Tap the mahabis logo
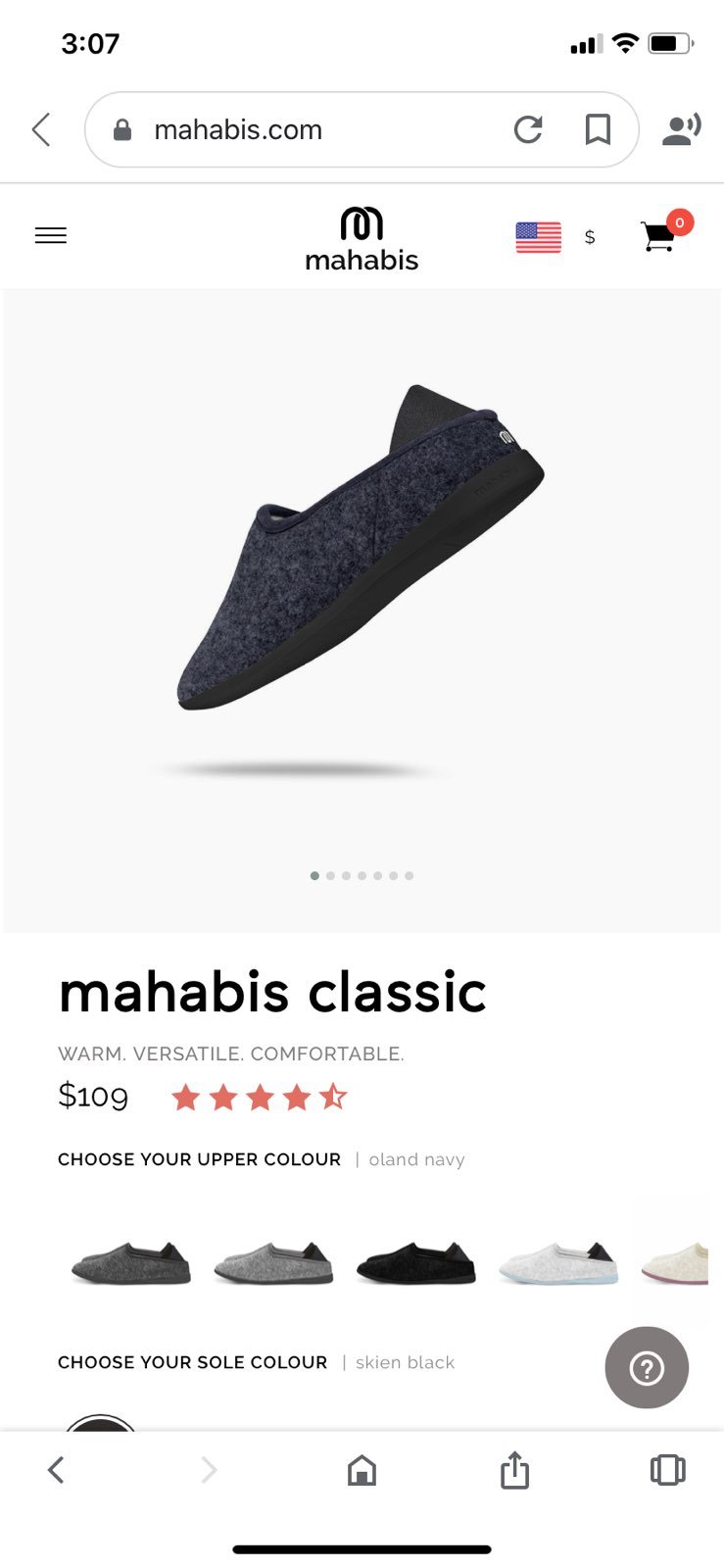The image size is (724, 1568). click(x=362, y=238)
